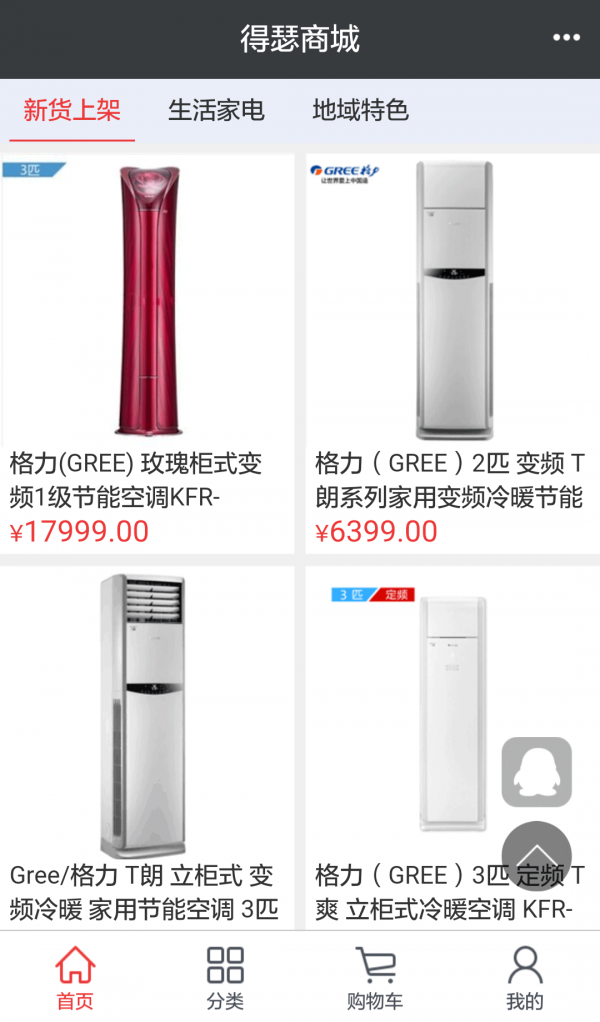600x1022 pixels.
Task: Tap the back-to-top arrow button
Action: tap(537, 856)
